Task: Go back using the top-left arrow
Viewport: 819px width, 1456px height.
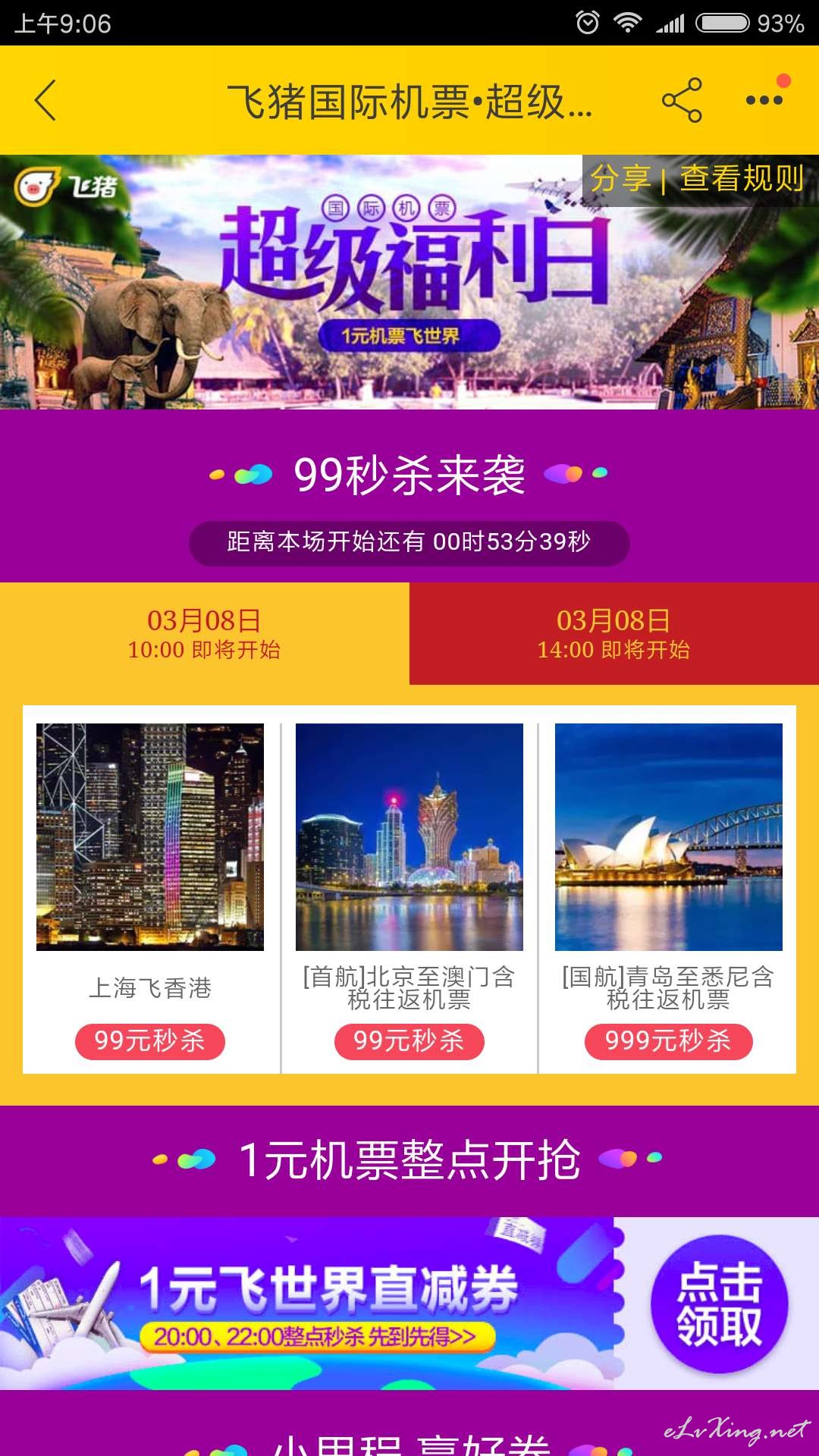Action: tap(45, 100)
